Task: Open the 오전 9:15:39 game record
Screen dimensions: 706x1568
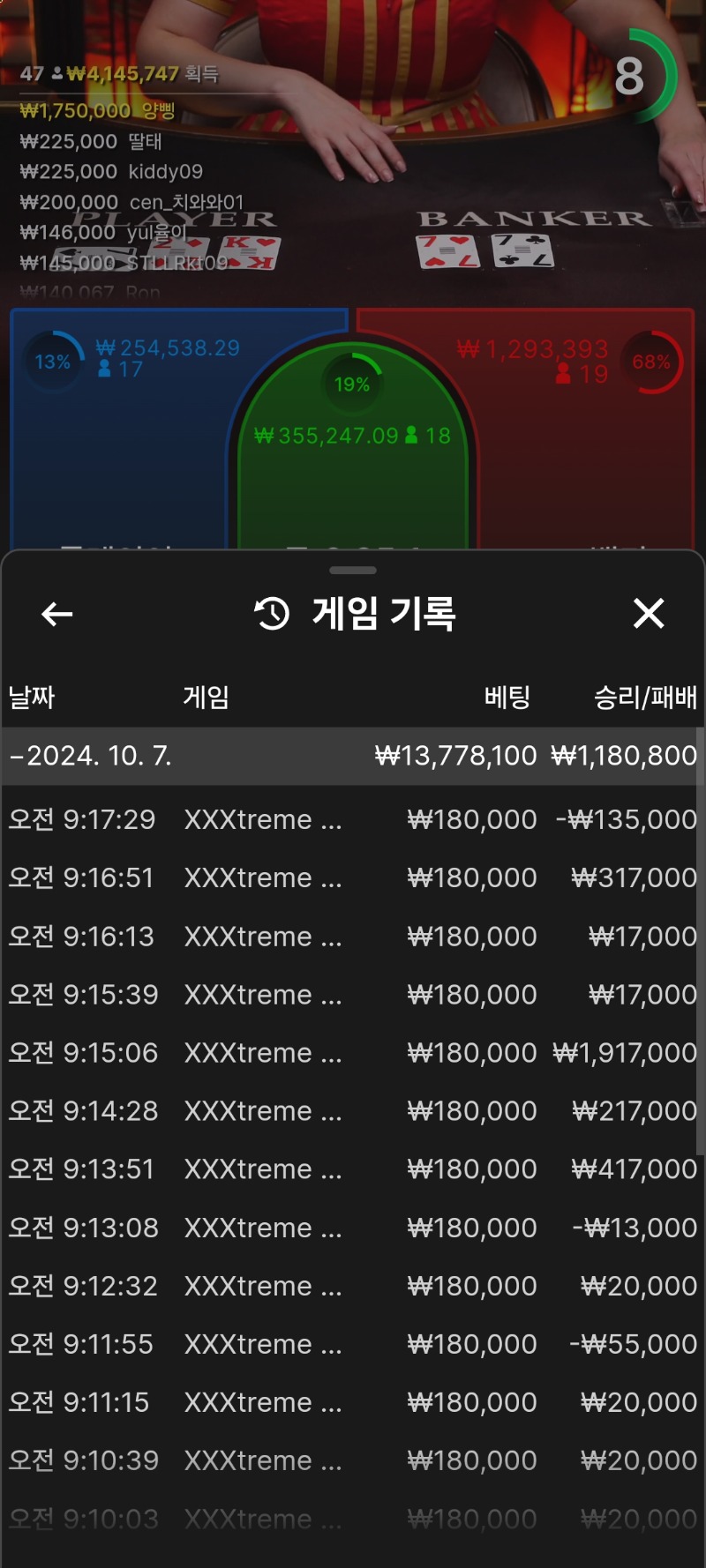Action: pyautogui.click(x=351, y=994)
